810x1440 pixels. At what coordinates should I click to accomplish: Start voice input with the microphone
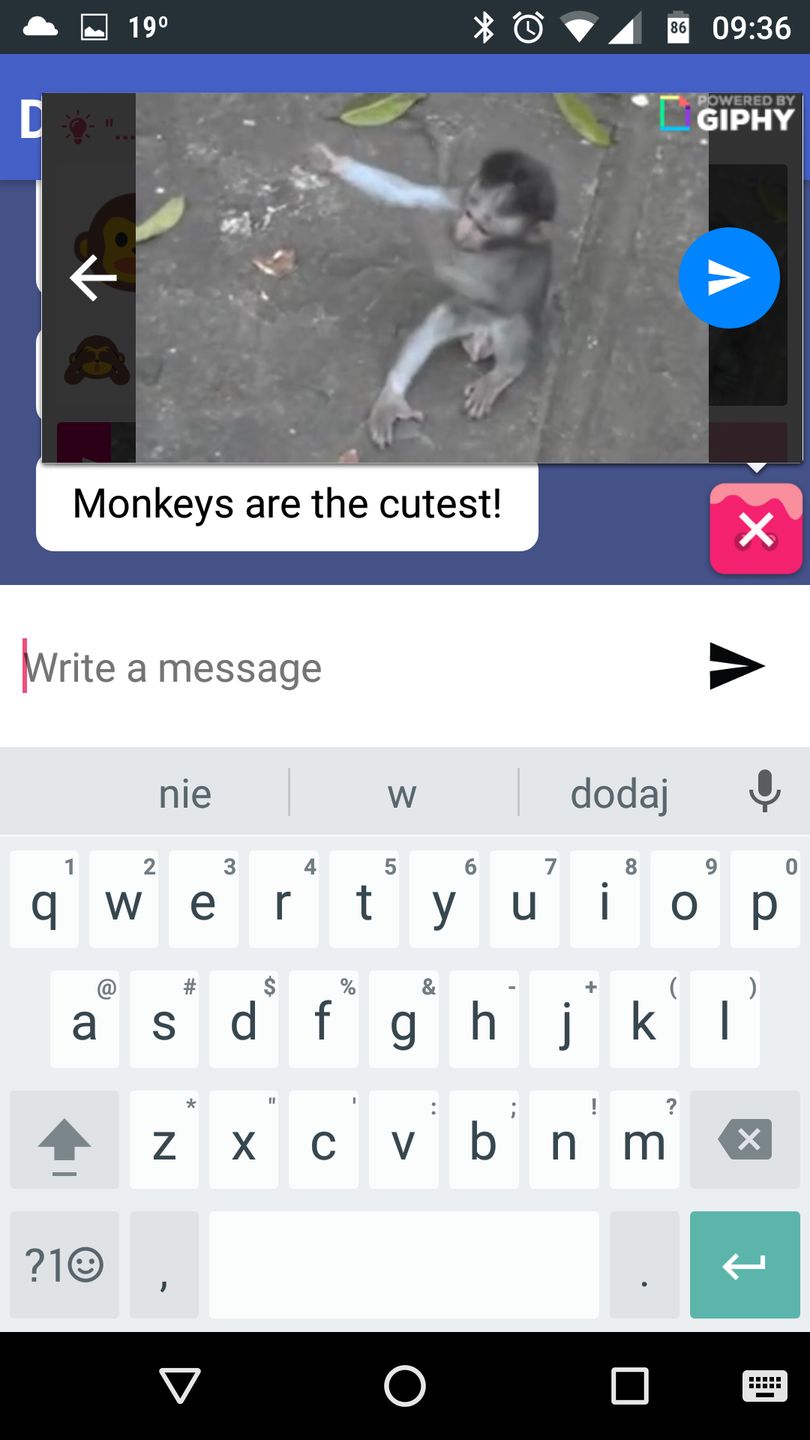click(x=765, y=792)
